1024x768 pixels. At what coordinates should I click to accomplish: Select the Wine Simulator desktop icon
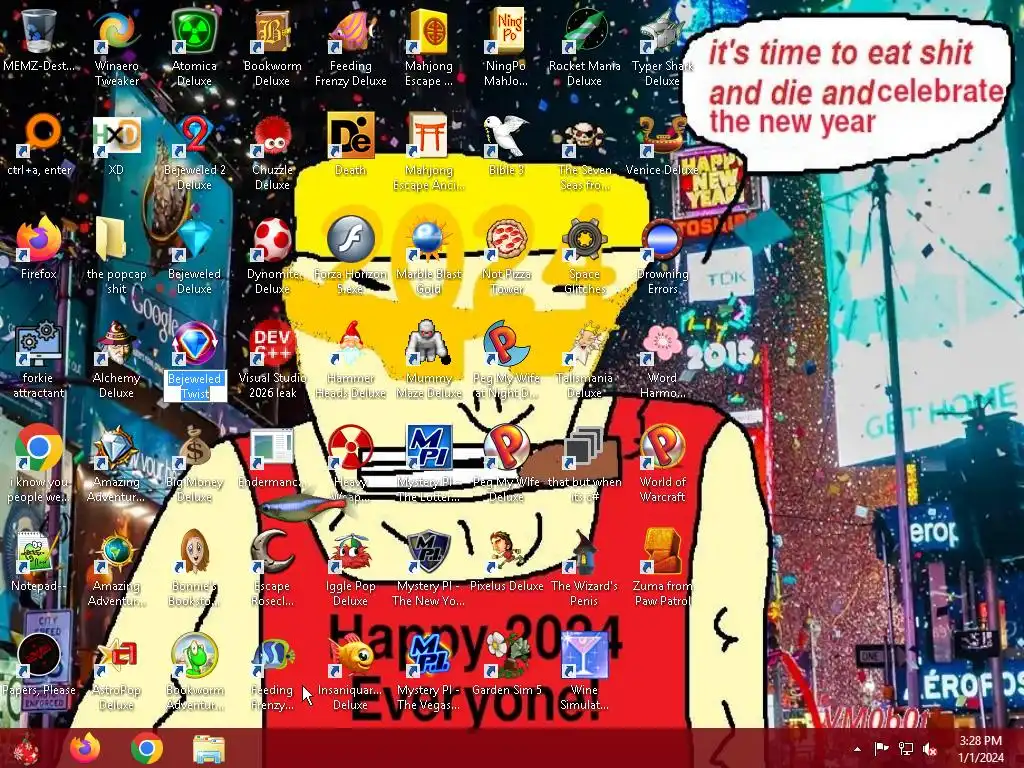click(584, 658)
